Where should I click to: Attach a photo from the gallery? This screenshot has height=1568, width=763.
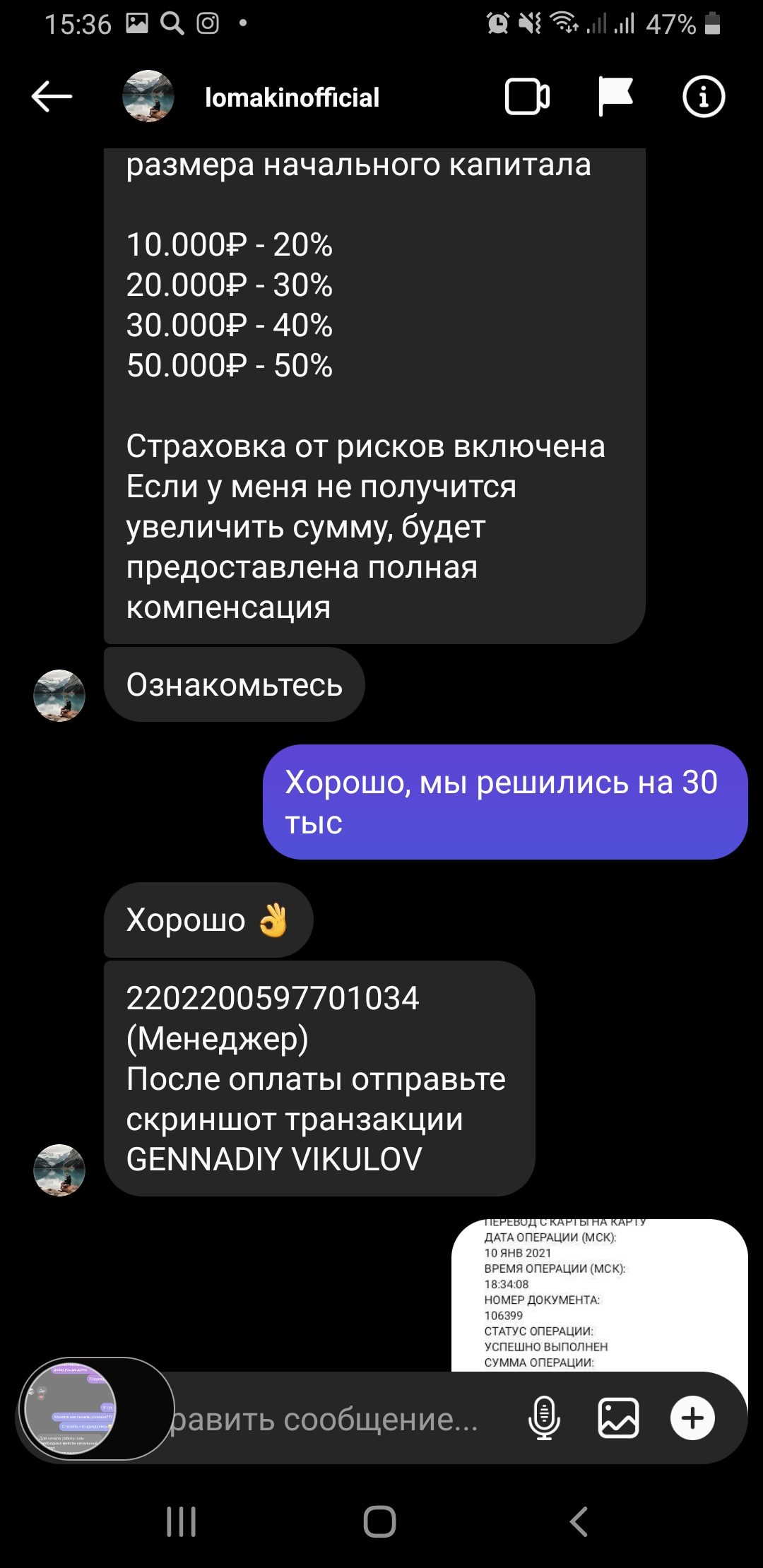pos(618,1418)
